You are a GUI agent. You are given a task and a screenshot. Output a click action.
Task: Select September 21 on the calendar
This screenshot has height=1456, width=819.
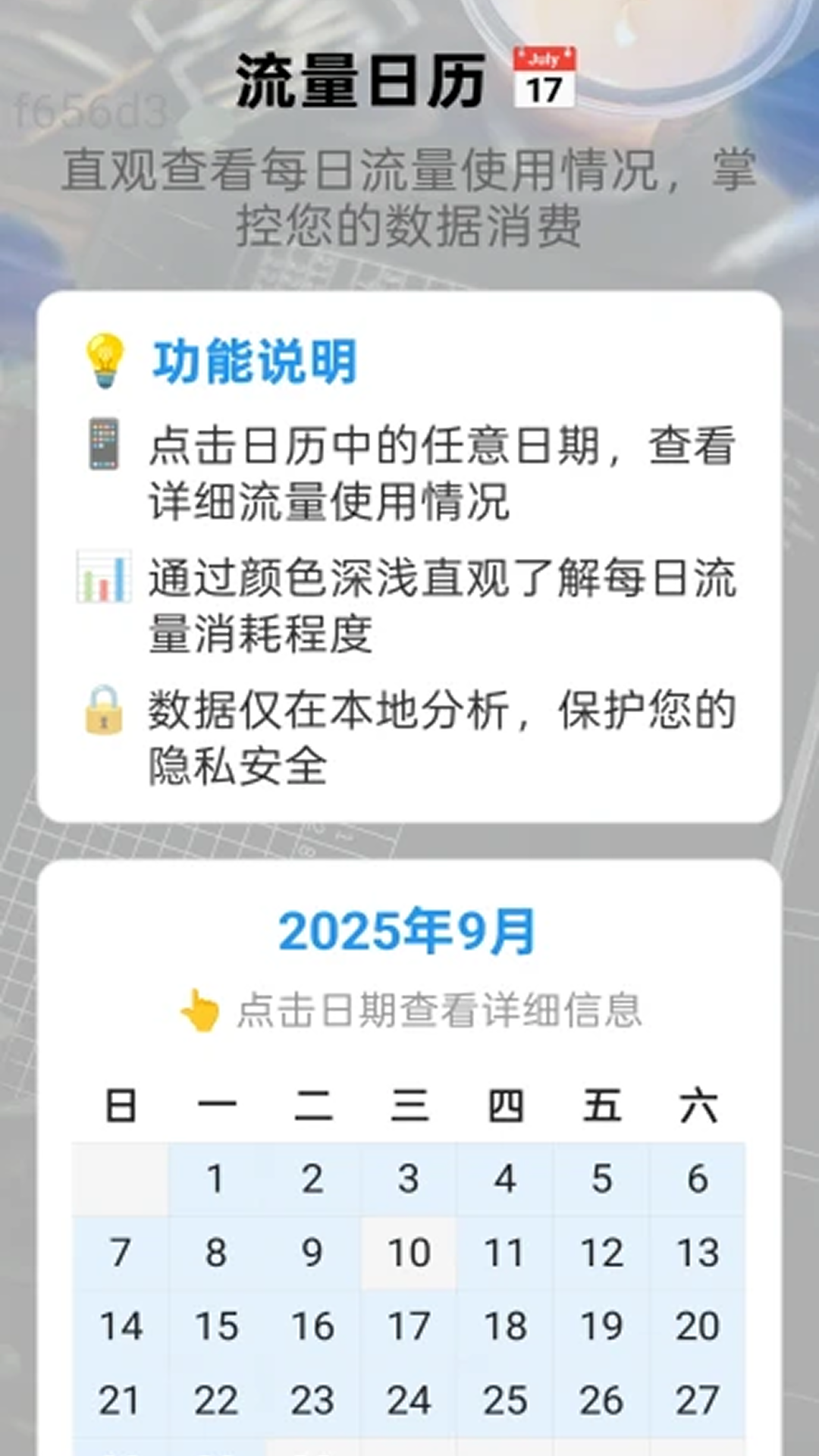point(120,1399)
